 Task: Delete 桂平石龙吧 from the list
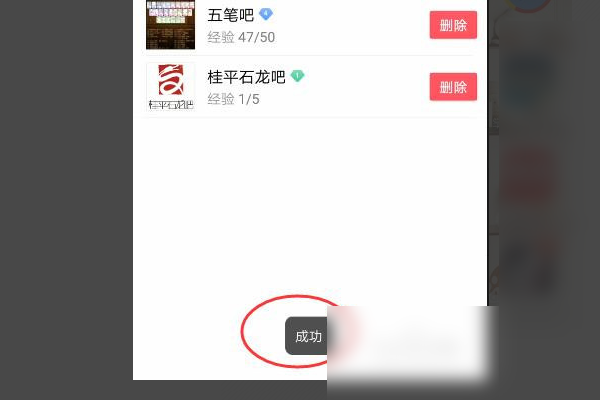453,87
